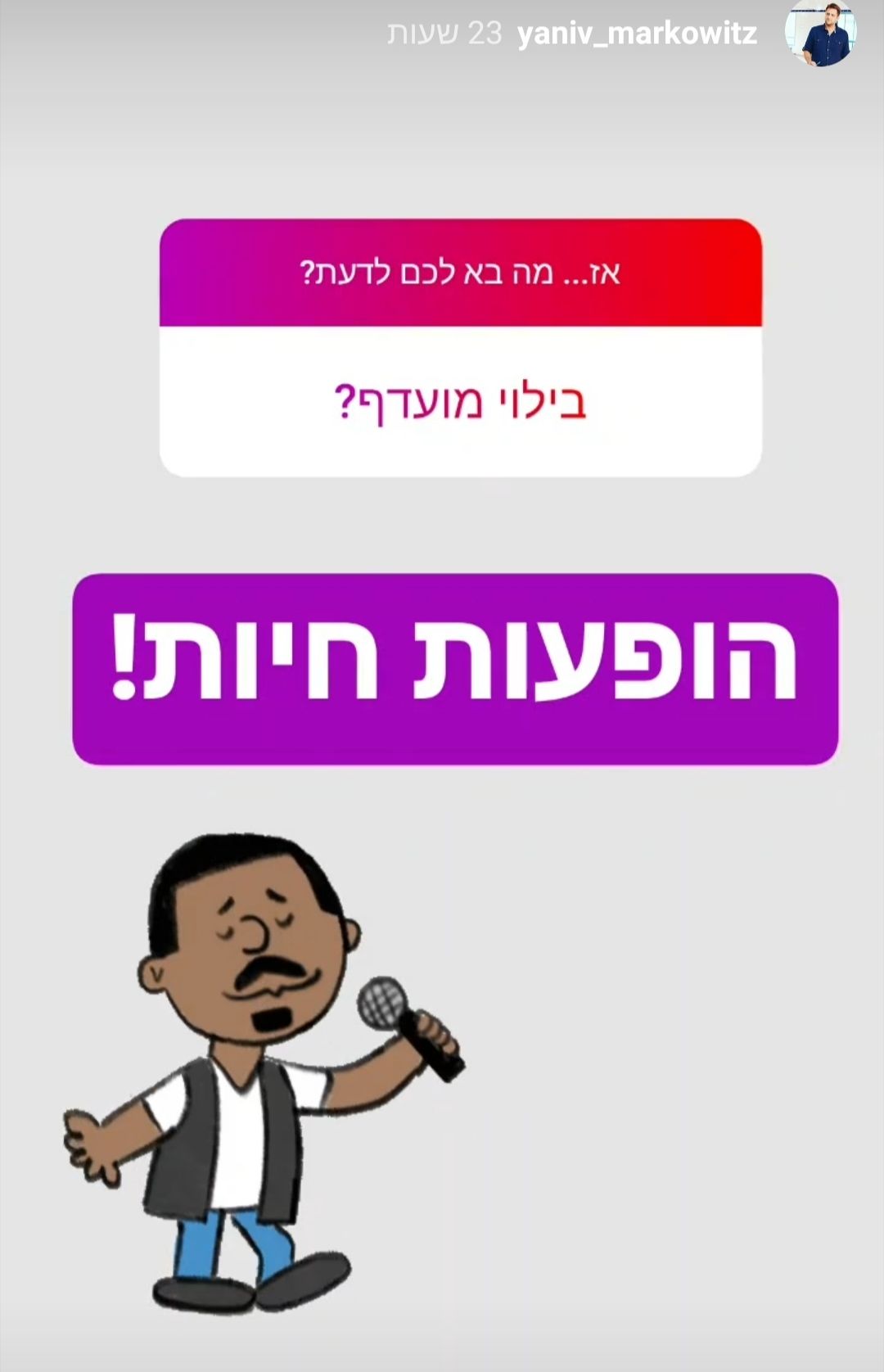Open yaniv_markowitz's profile picture

pos(821,34)
